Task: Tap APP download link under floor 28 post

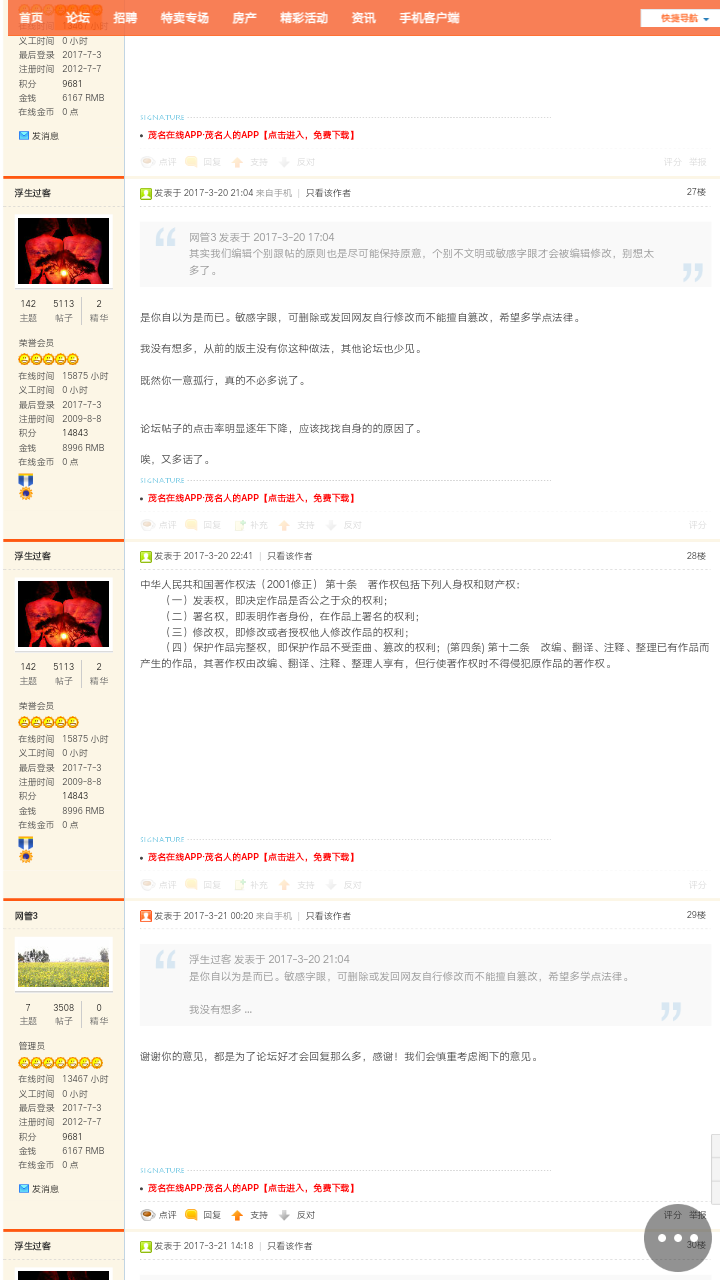Action: 251,857
